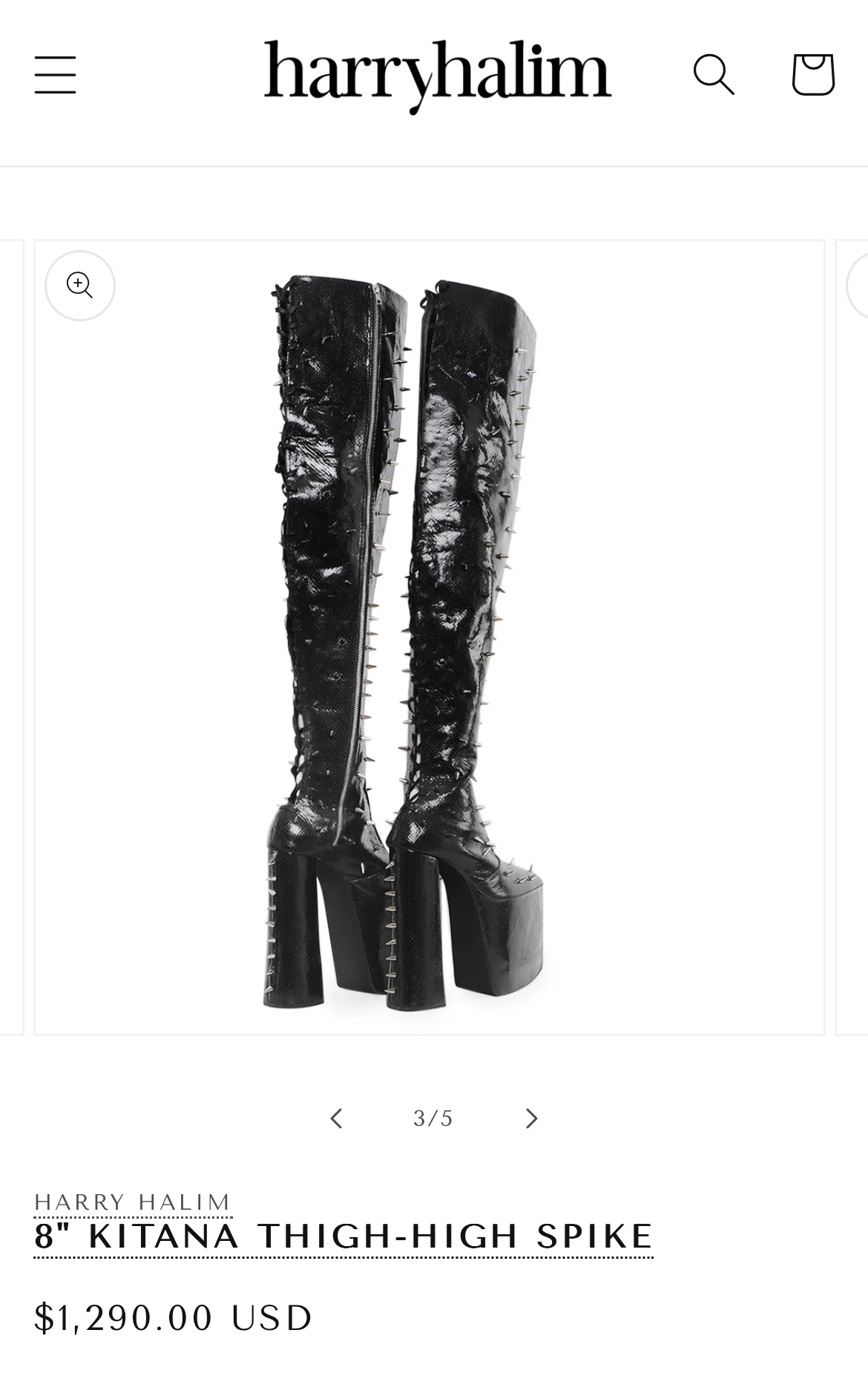This screenshot has height=1376, width=868.
Task: Show the previous product image
Action: (336, 1118)
